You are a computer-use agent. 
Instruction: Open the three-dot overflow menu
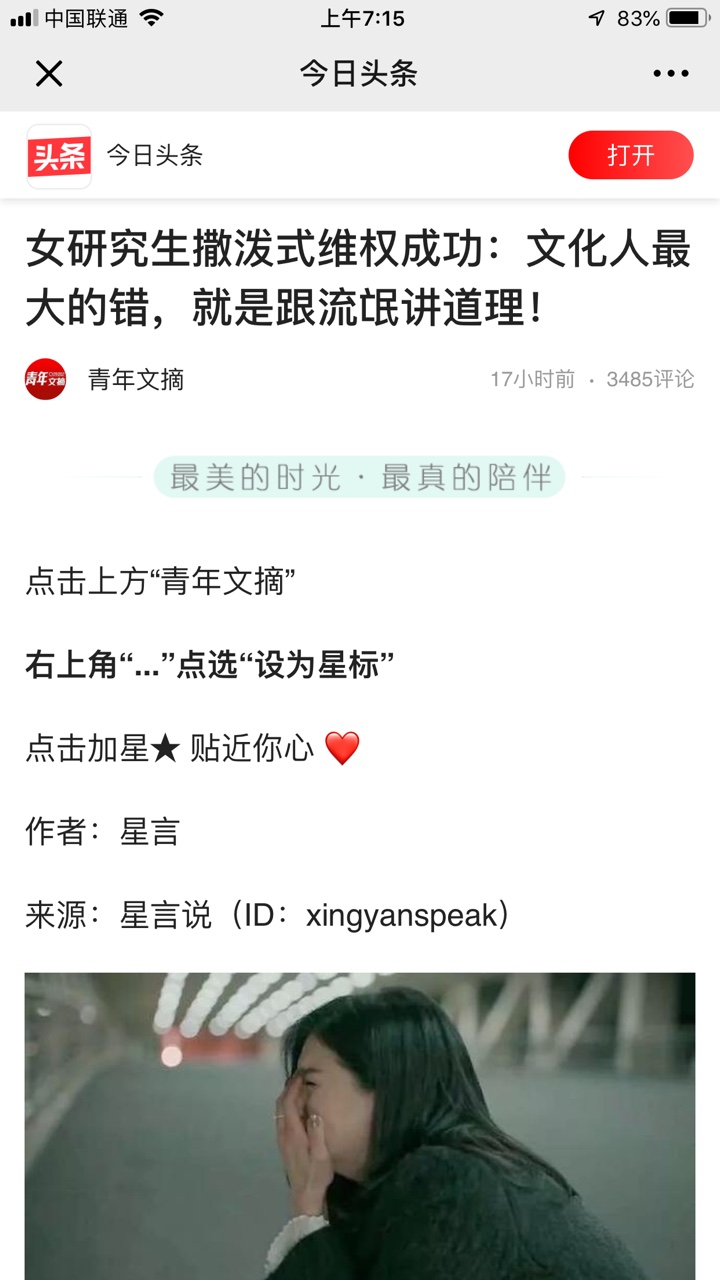[670, 74]
